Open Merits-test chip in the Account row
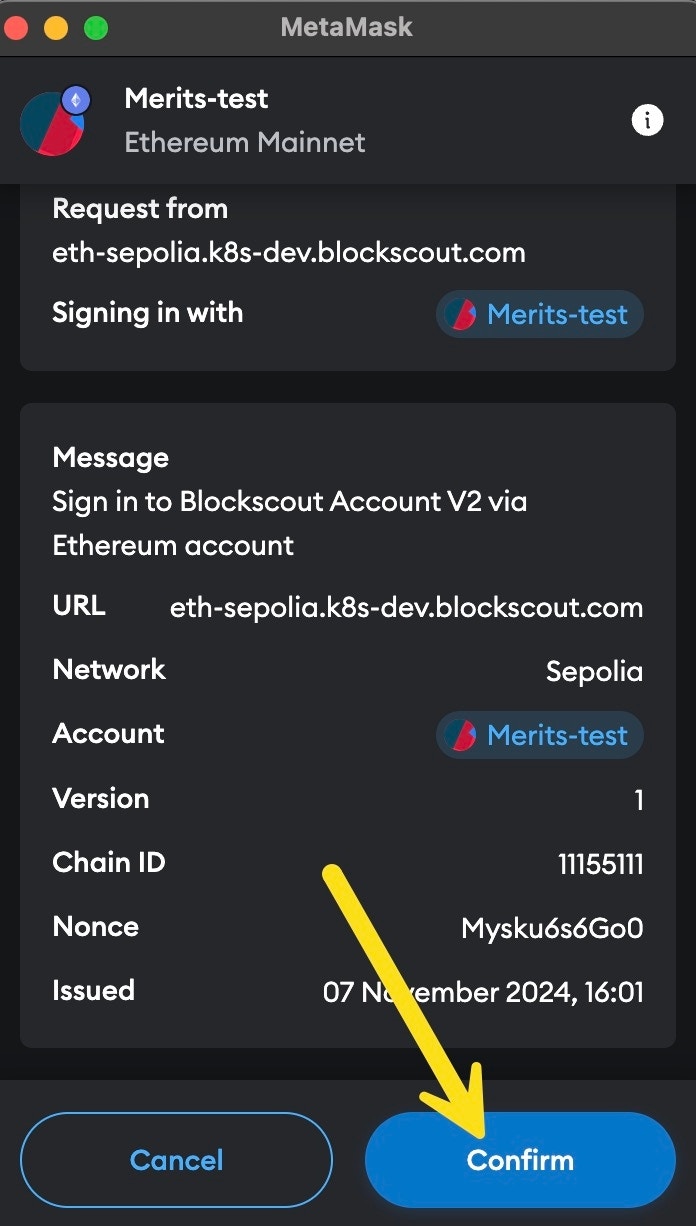The height and width of the screenshot is (1226, 696). click(x=540, y=735)
